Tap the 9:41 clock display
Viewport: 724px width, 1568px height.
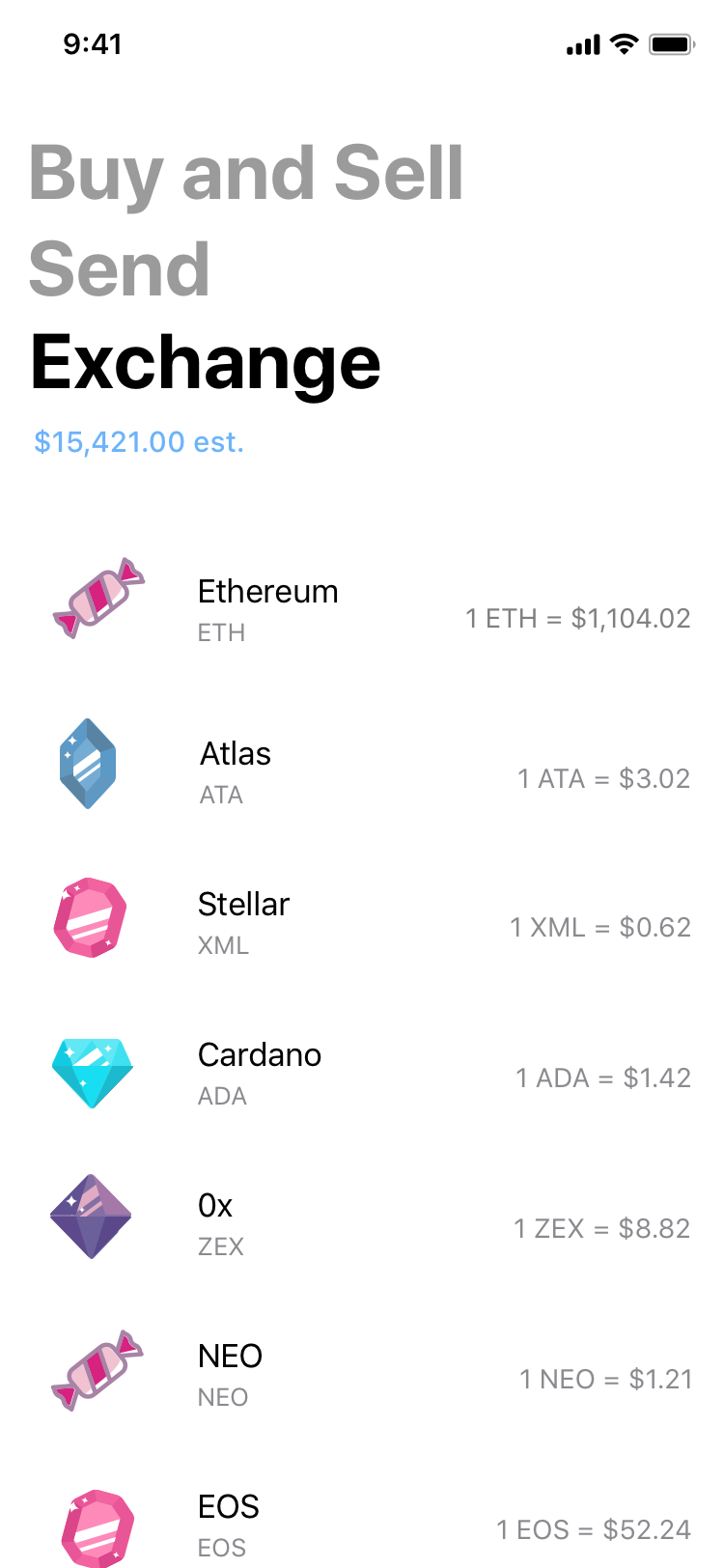click(x=93, y=43)
